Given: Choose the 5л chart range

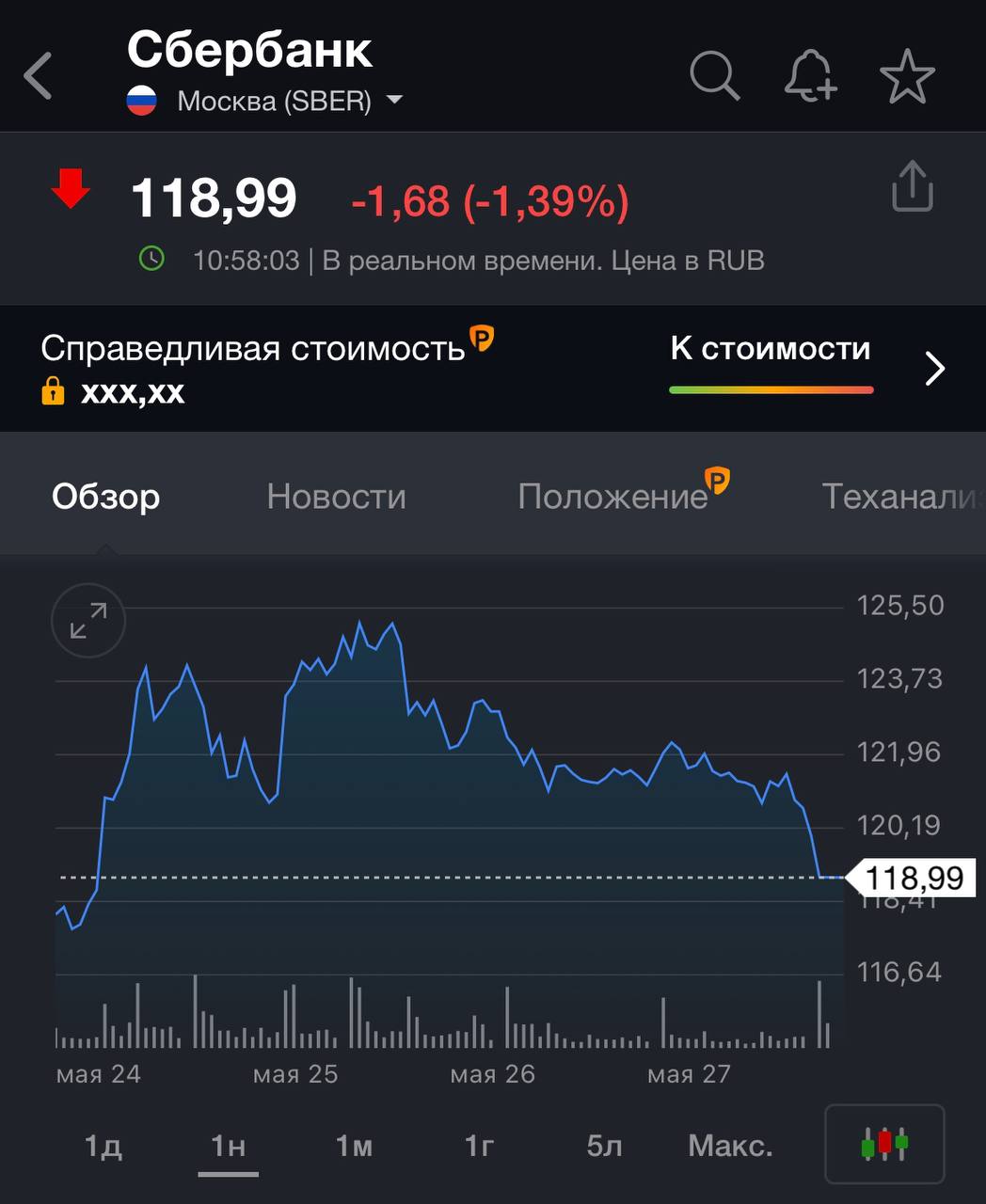Looking at the screenshot, I should (x=604, y=1145).
